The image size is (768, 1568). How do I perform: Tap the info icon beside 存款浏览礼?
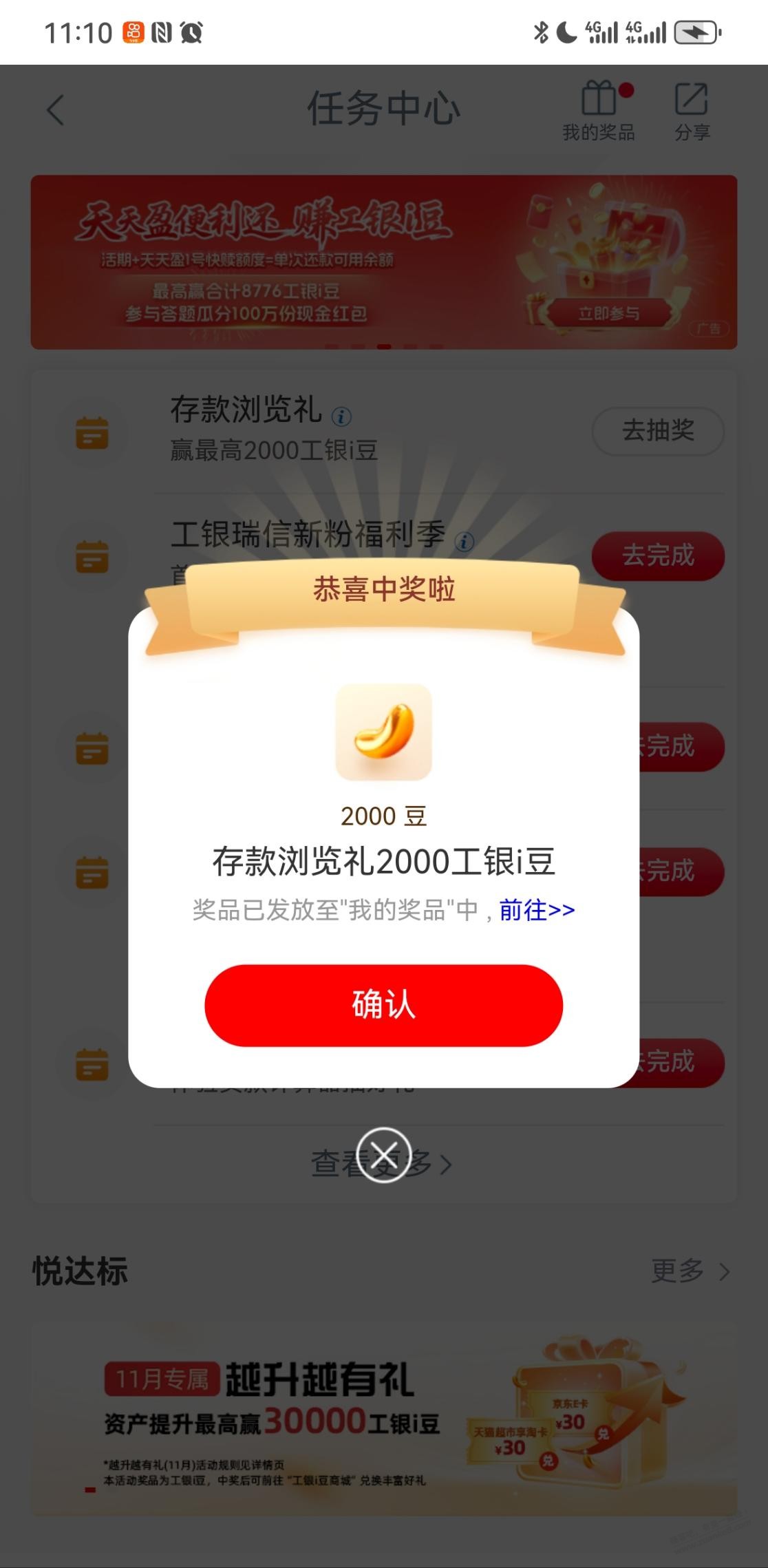pos(342,415)
